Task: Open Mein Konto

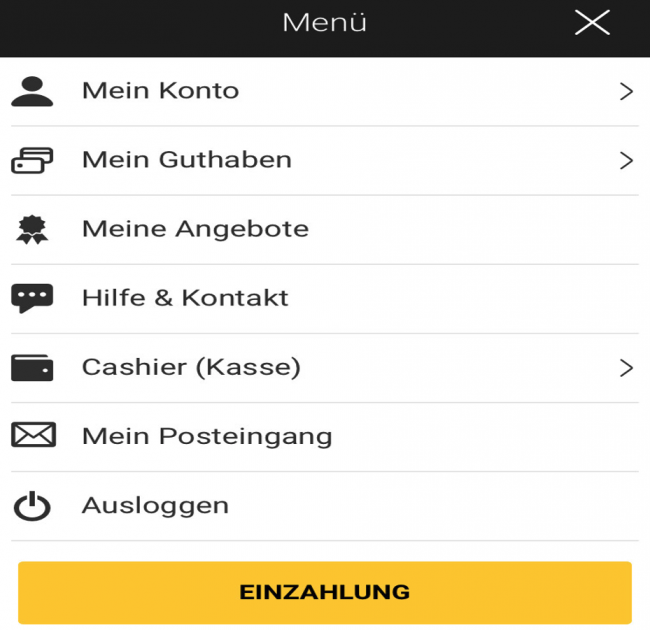Action: tap(160, 91)
